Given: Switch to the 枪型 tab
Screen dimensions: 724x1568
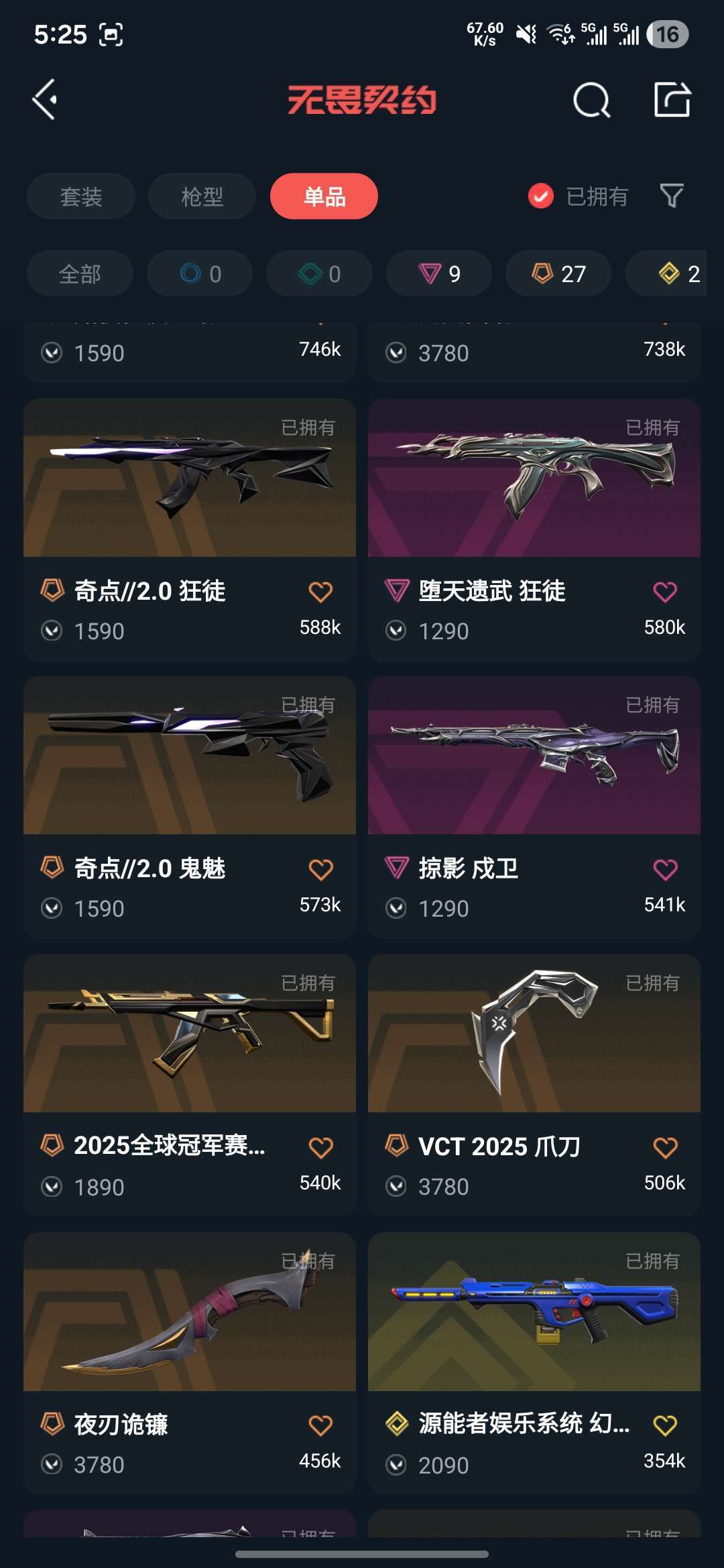Looking at the screenshot, I should (x=200, y=196).
